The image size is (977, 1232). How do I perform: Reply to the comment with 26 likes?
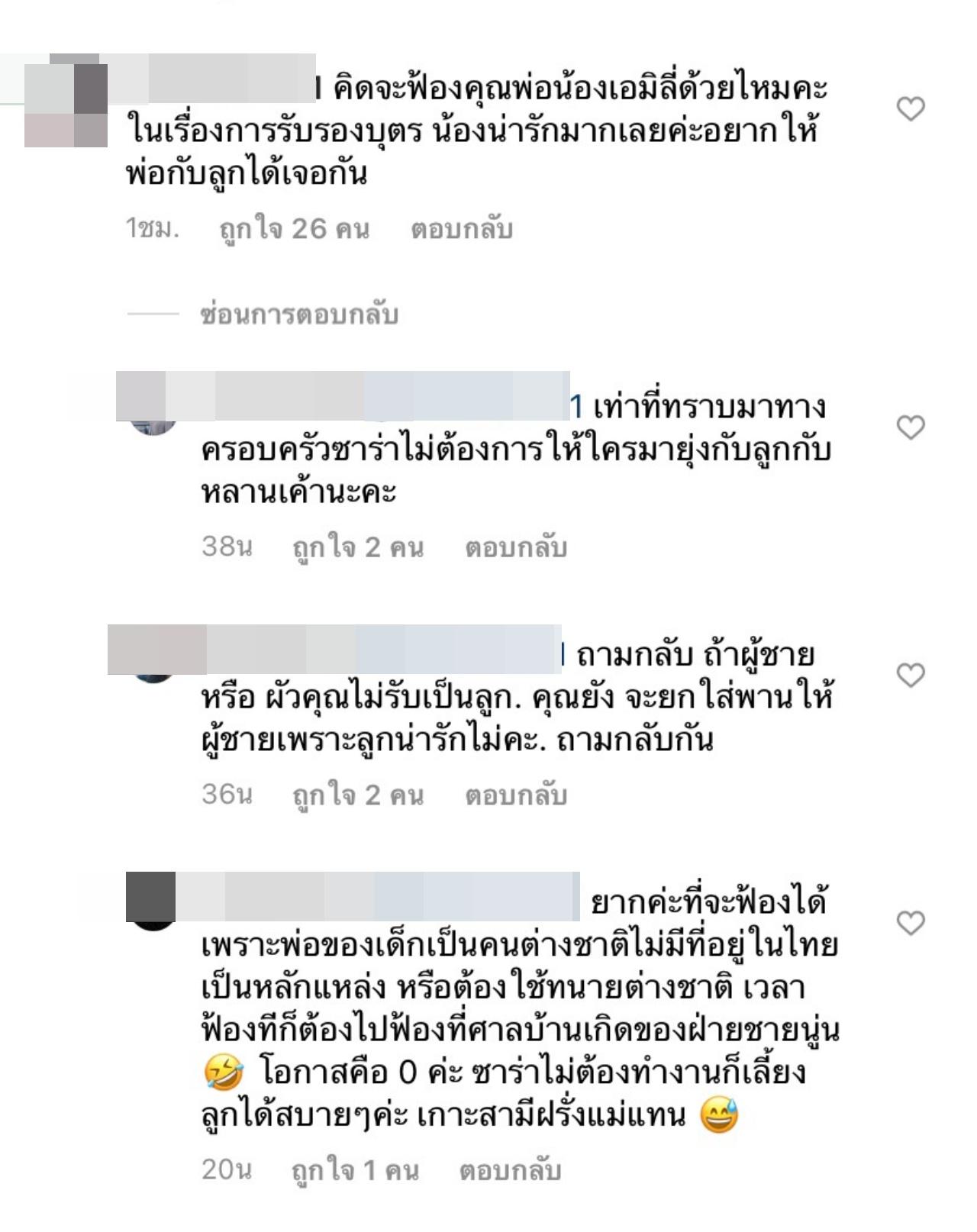[x=461, y=229]
